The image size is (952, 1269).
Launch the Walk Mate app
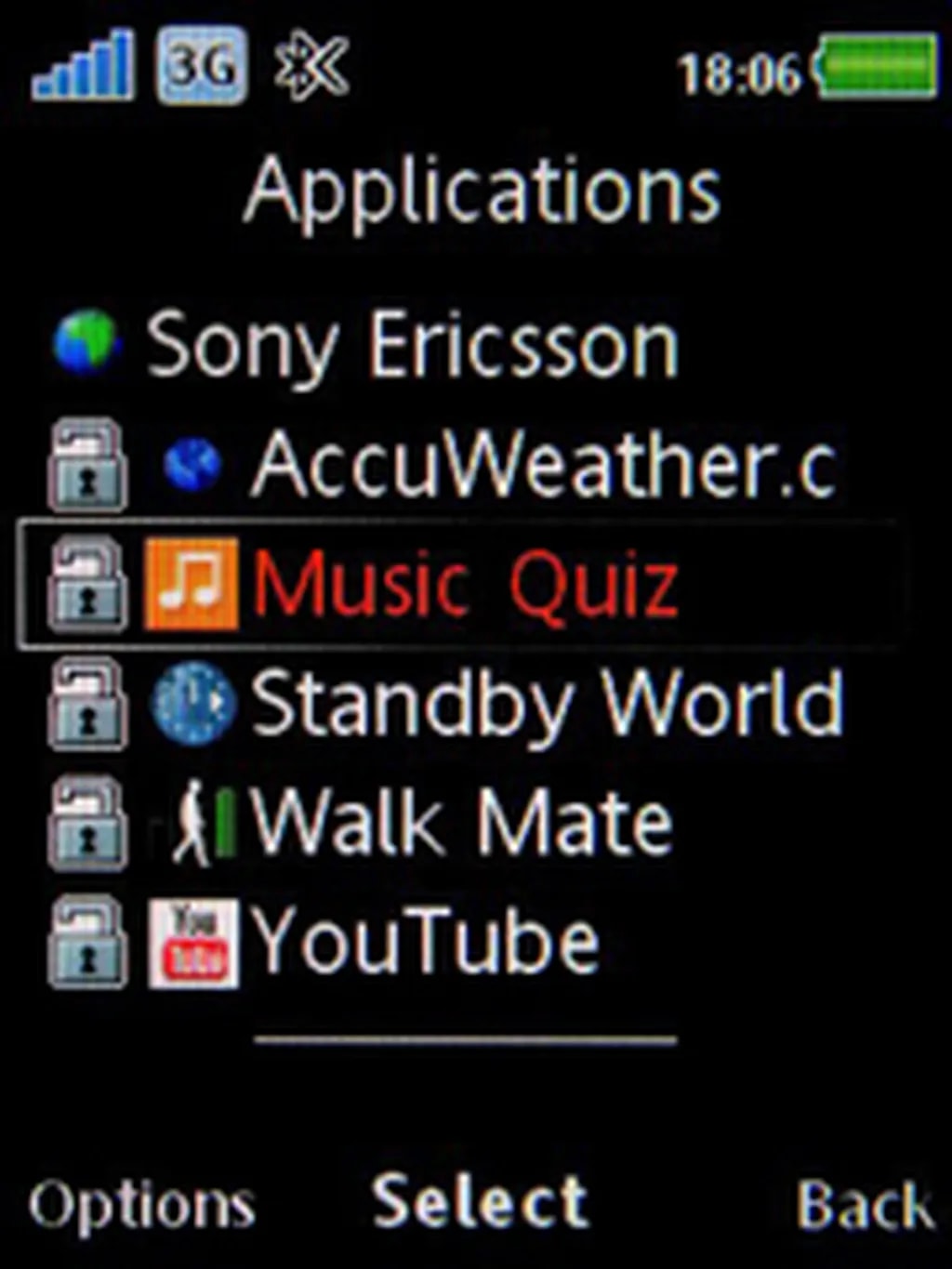click(x=460, y=823)
